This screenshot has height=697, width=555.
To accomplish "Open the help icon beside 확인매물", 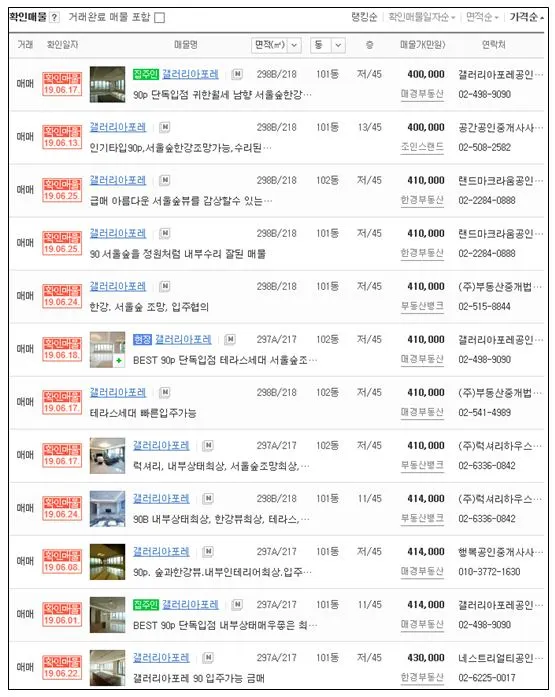I will click(54, 18).
